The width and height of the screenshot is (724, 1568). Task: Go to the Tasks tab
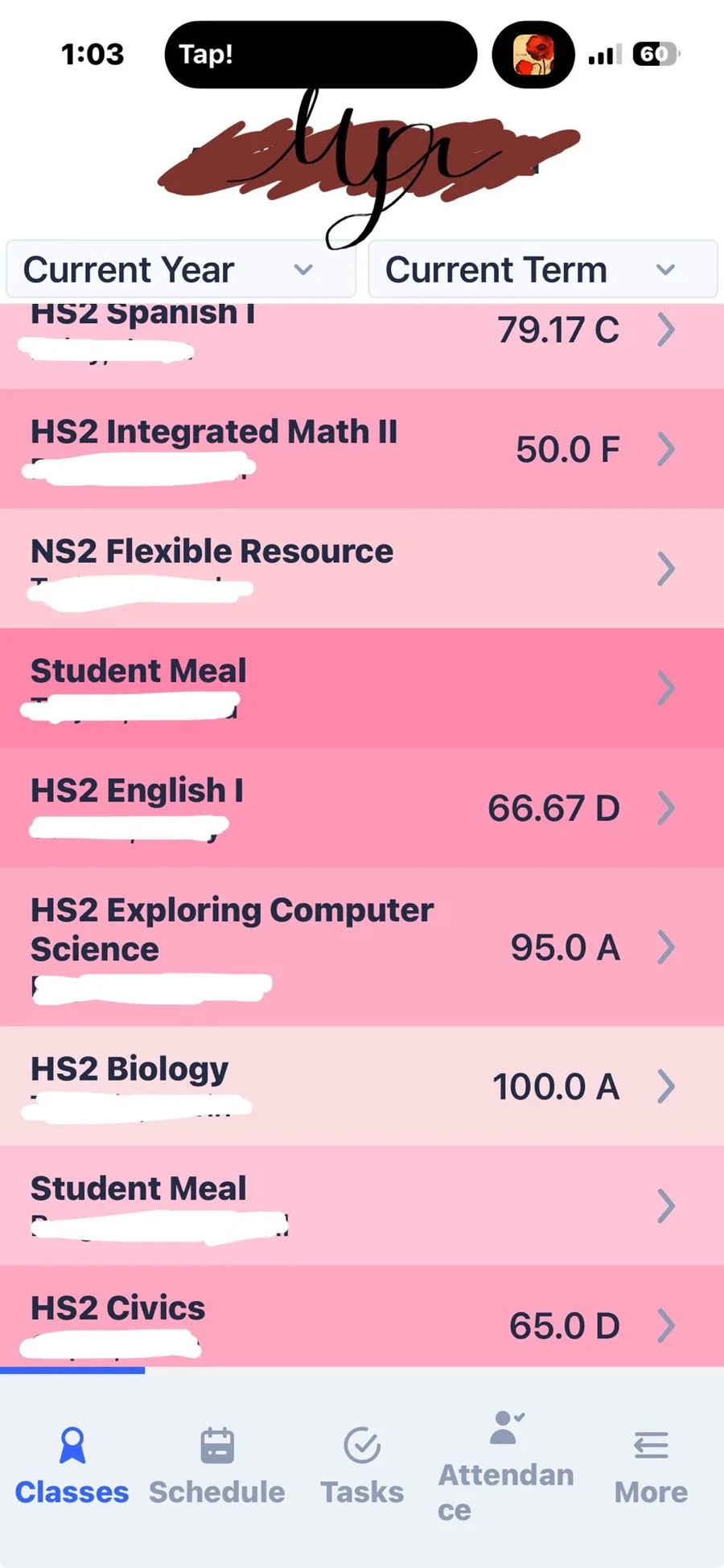tap(362, 1467)
